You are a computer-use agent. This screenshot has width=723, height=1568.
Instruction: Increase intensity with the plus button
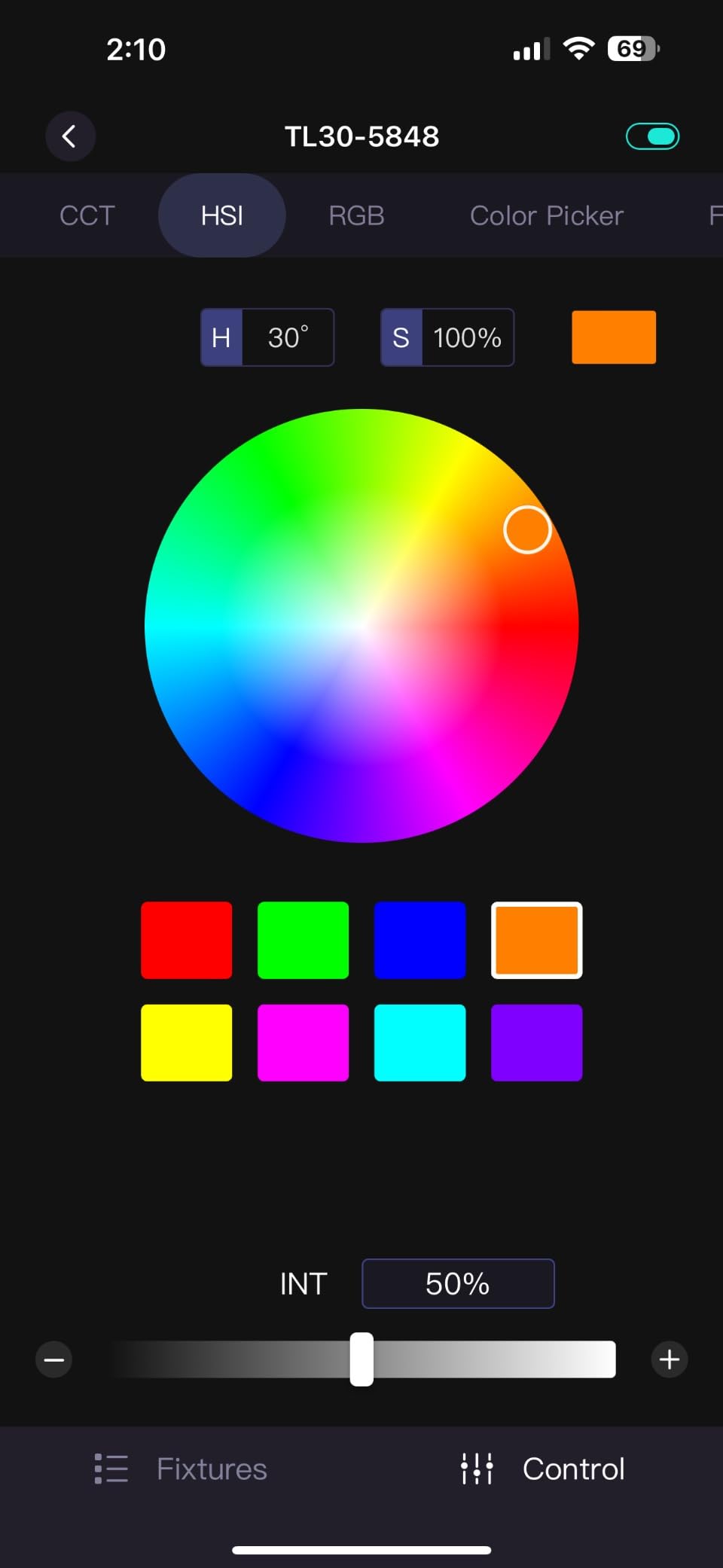pos(669,1359)
